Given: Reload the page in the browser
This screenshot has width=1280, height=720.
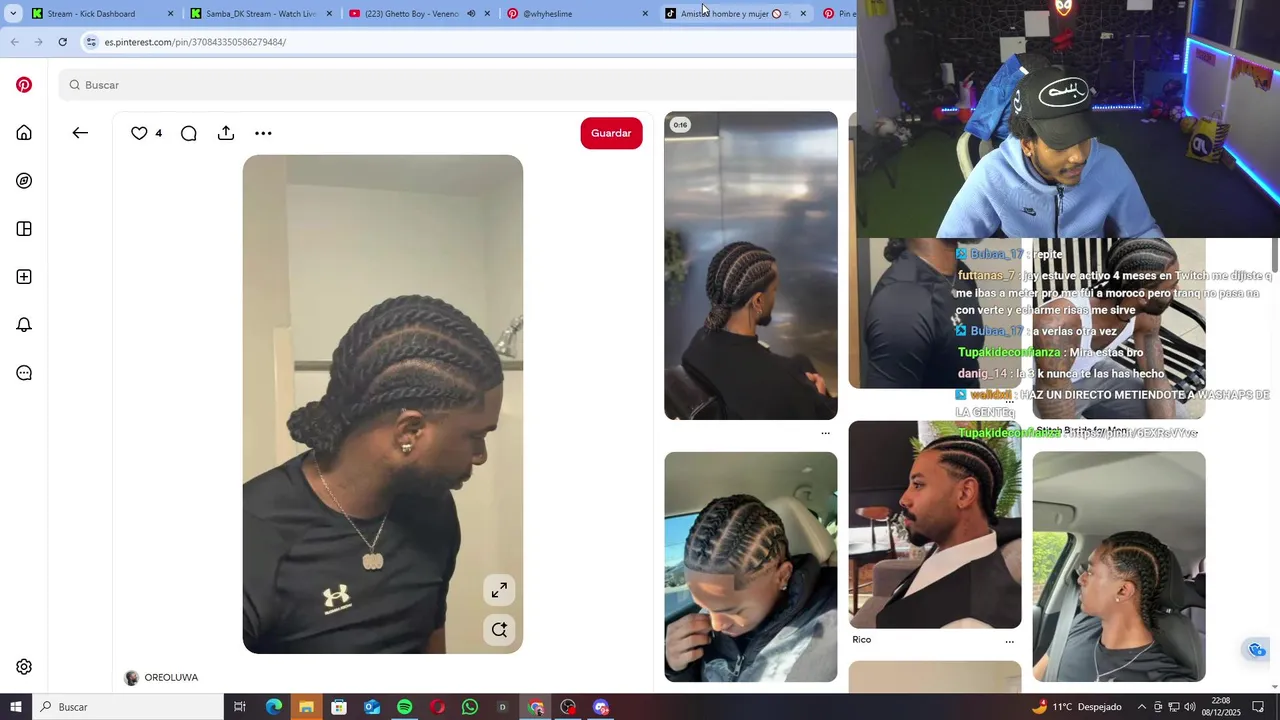Looking at the screenshot, I should point(62,42).
